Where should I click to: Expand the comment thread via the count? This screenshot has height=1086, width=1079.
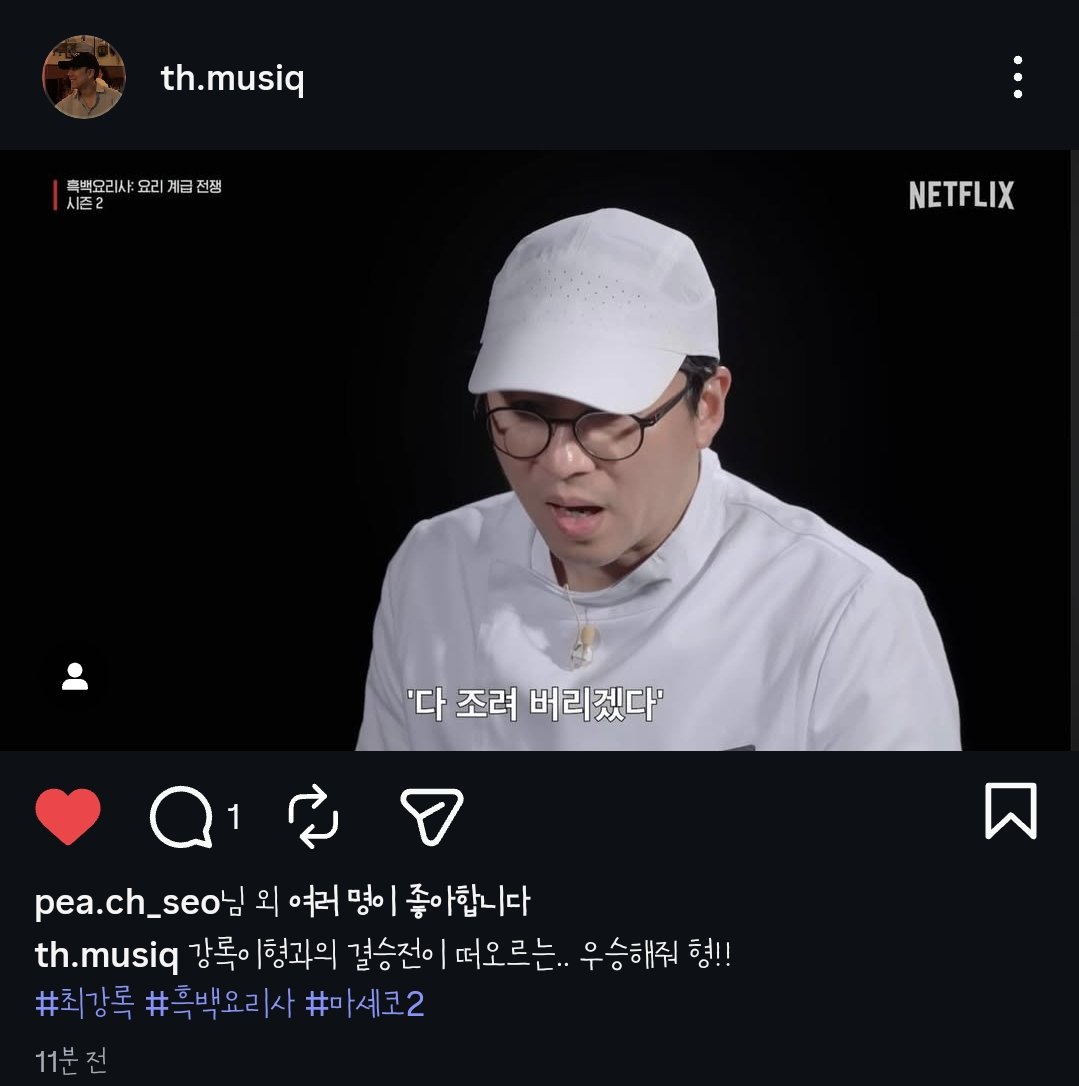(x=232, y=815)
